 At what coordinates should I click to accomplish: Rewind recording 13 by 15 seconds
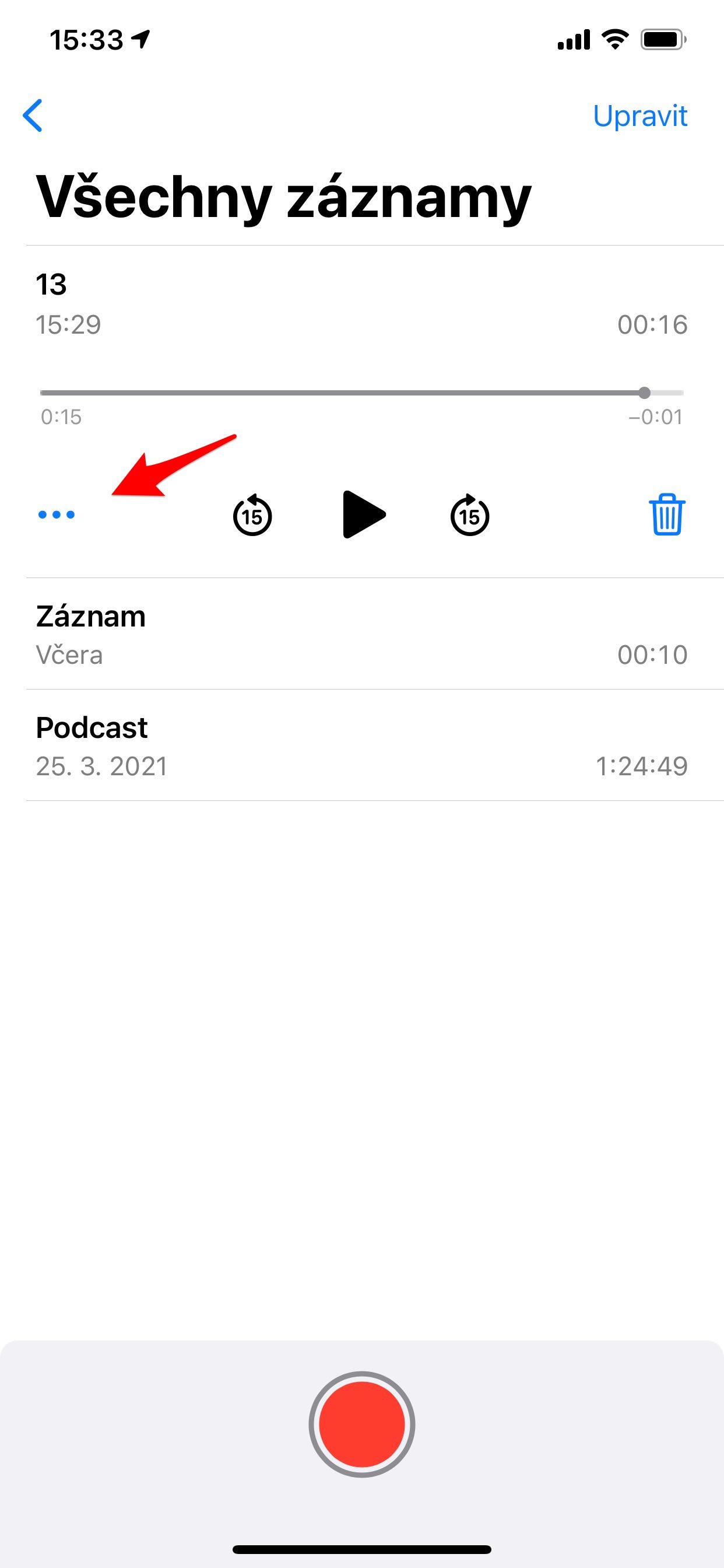tap(252, 516)
